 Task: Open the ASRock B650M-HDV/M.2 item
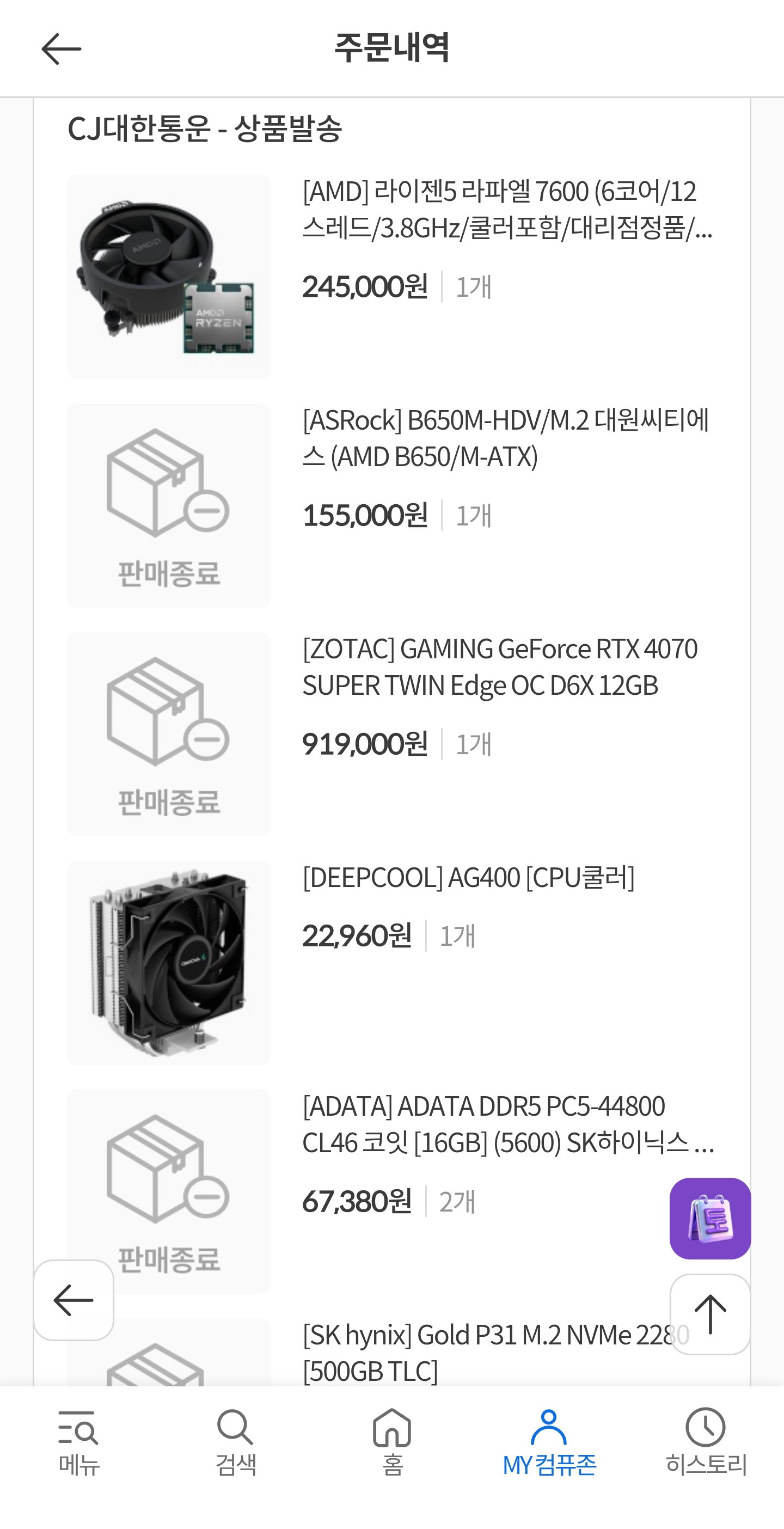pyautogui.click(x=505, y=438)
